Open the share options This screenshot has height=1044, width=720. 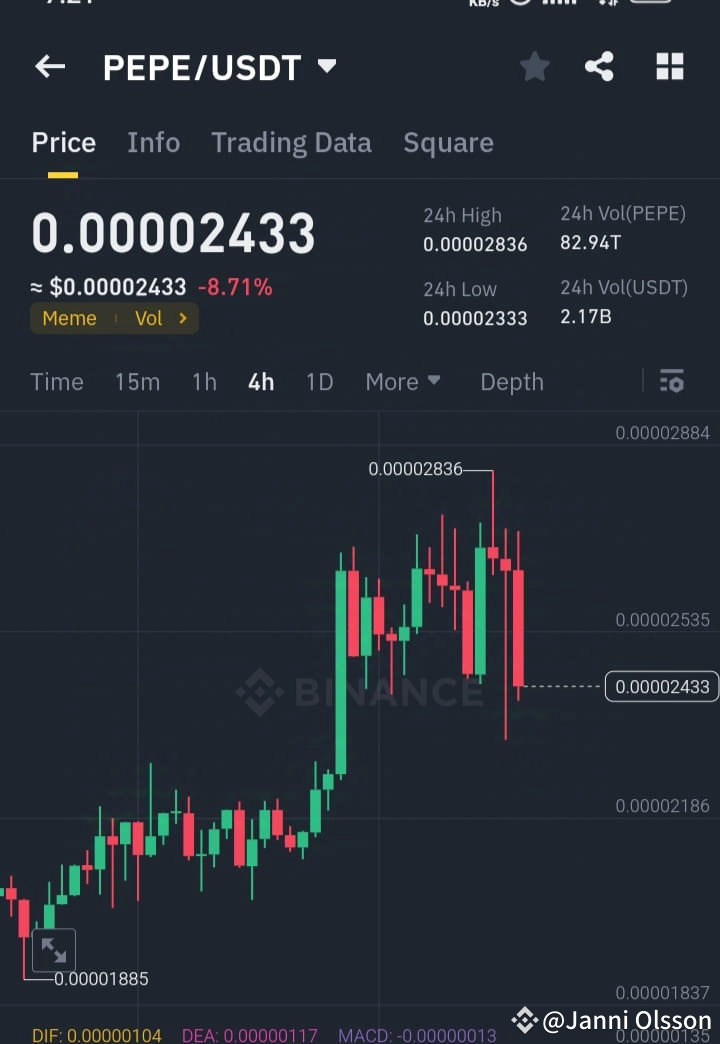click(600, 66)
